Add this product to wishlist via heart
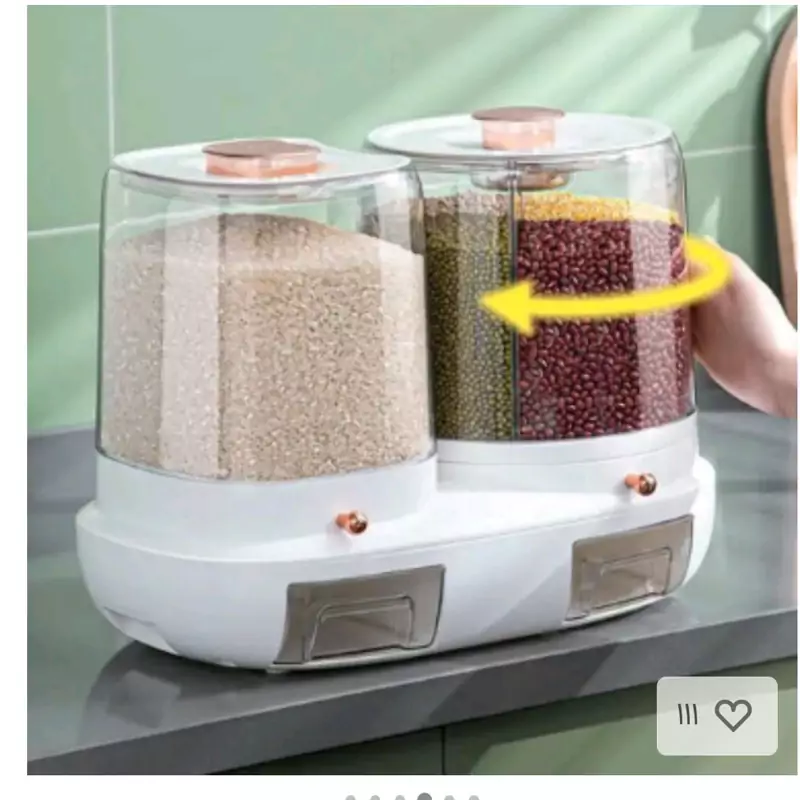 point(733,715)
